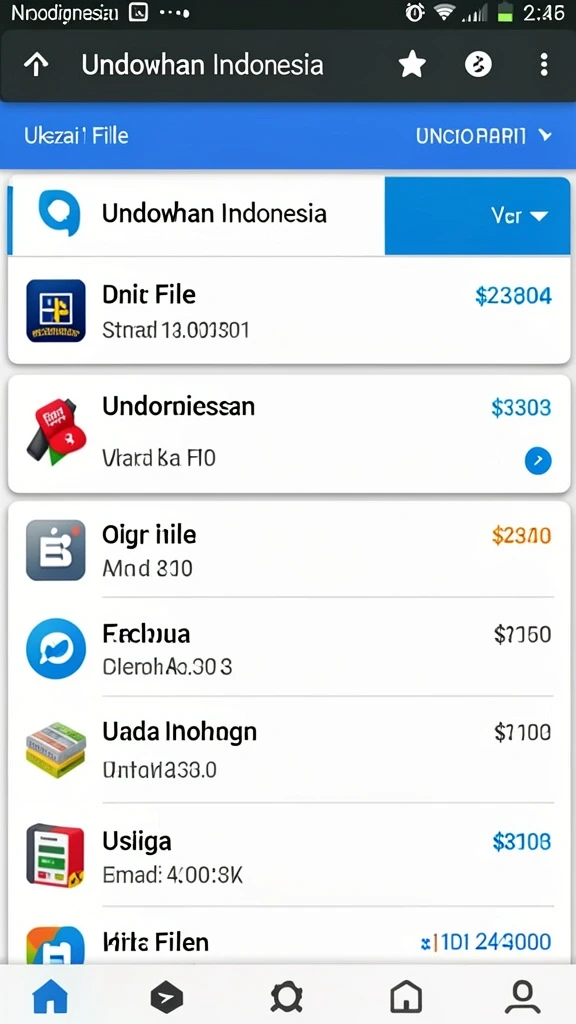Open the Usliga item
Viewport: 576px width, 1024px height.
[289, 855]
